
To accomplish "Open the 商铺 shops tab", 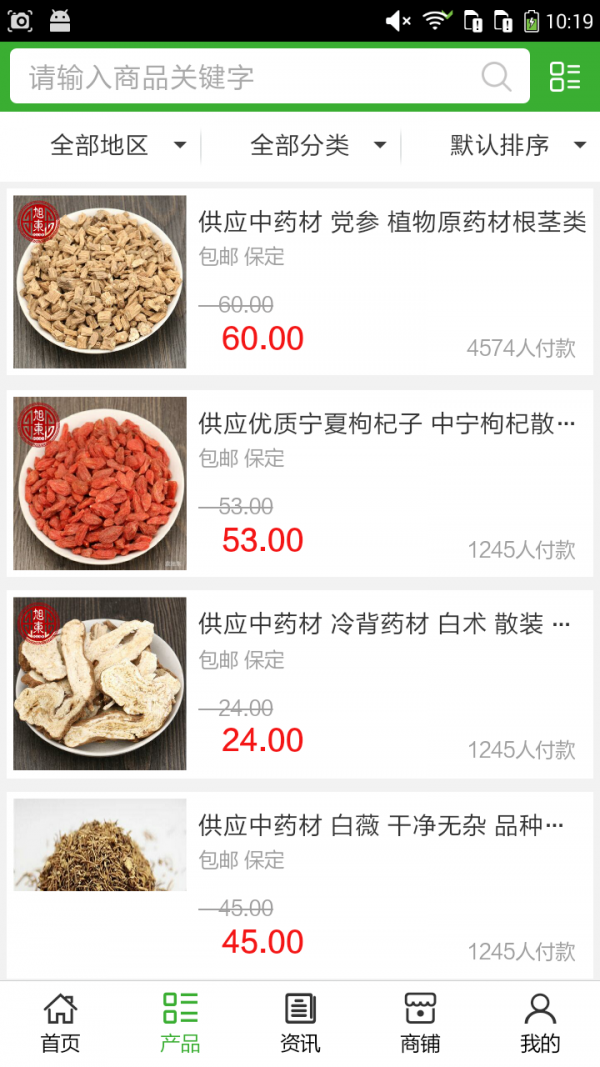I will (x=420, y=1023).
